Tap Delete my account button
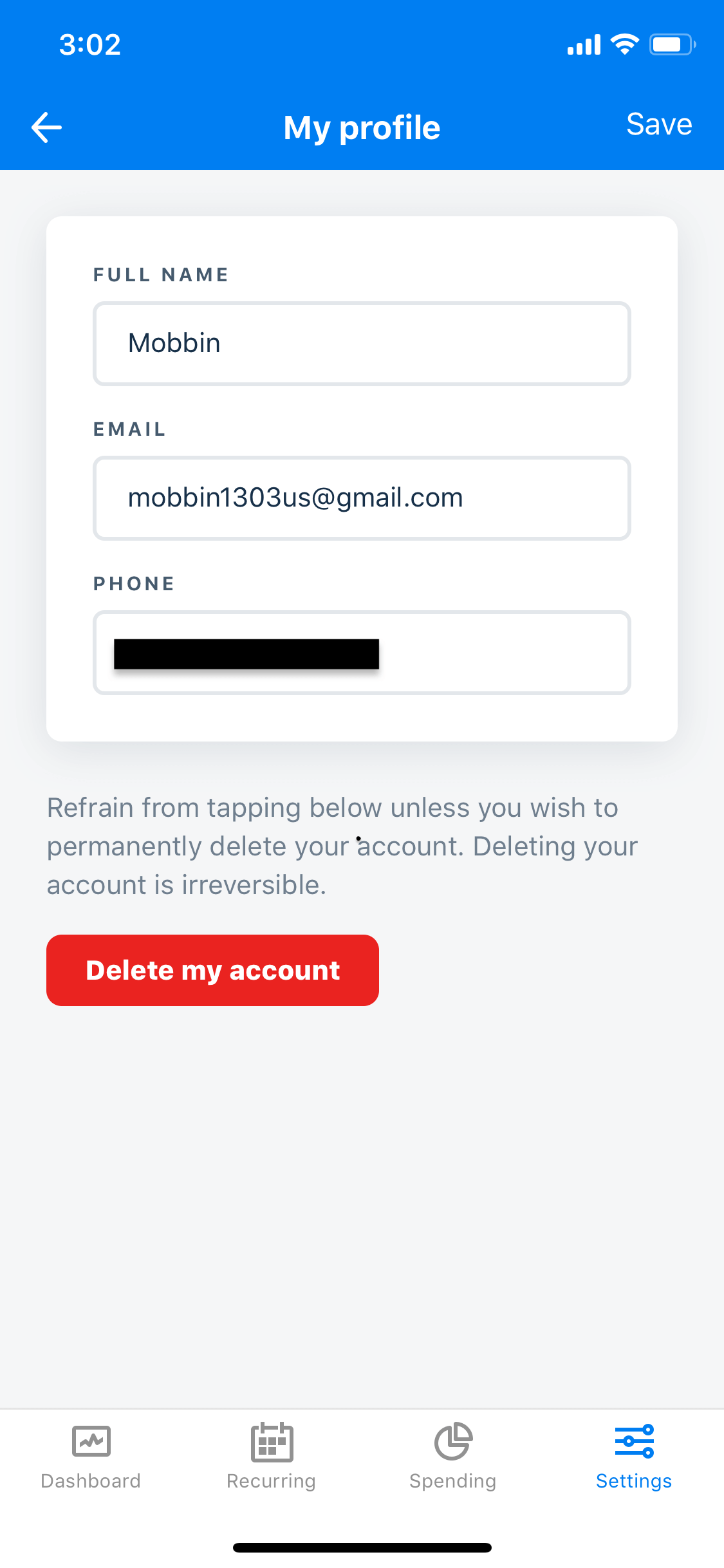The height and width of the screenshot is (1568, 724). click(x=212, y=970)
